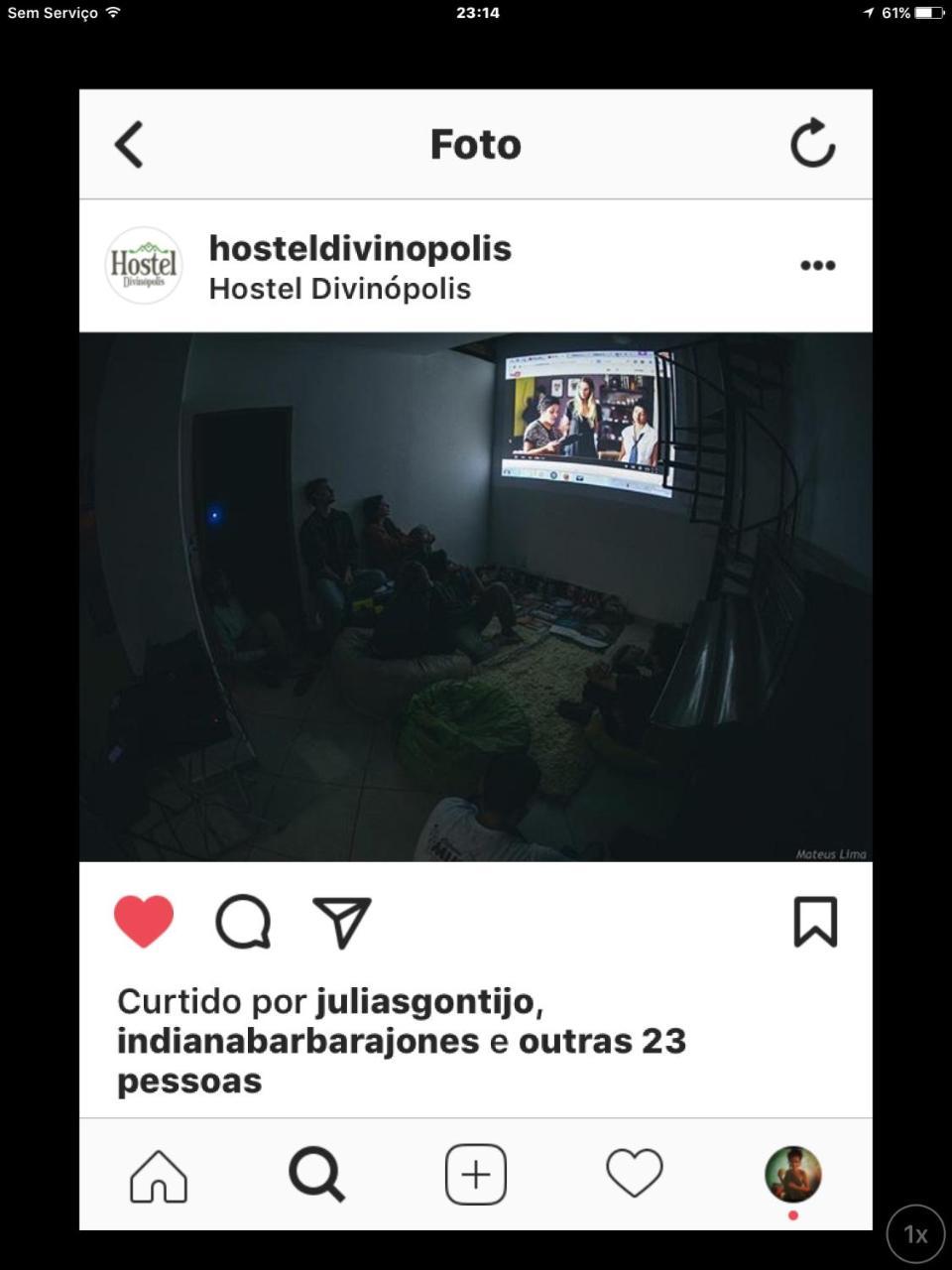Open the Hostel Divinópolis location

[339, 289]
